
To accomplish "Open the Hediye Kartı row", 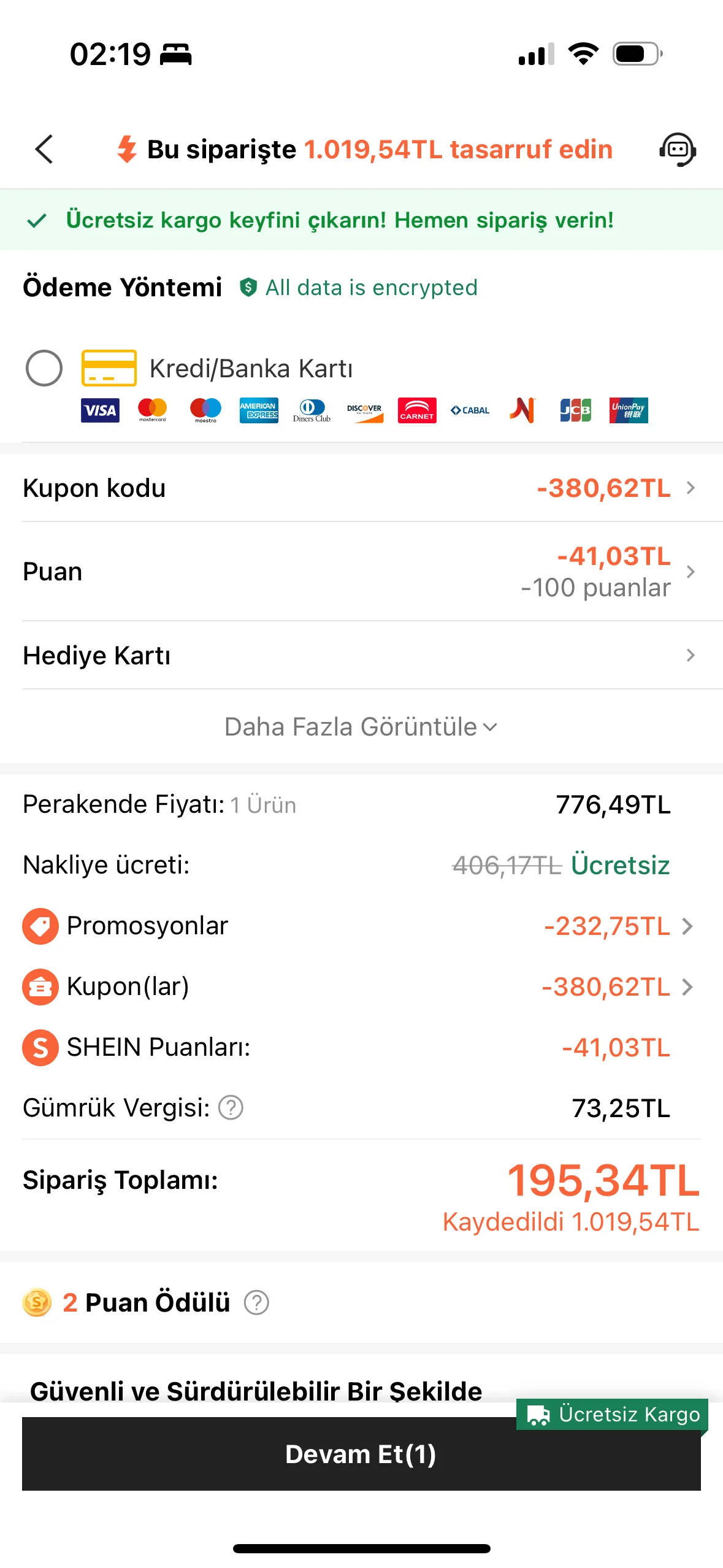I will (361, 655).
